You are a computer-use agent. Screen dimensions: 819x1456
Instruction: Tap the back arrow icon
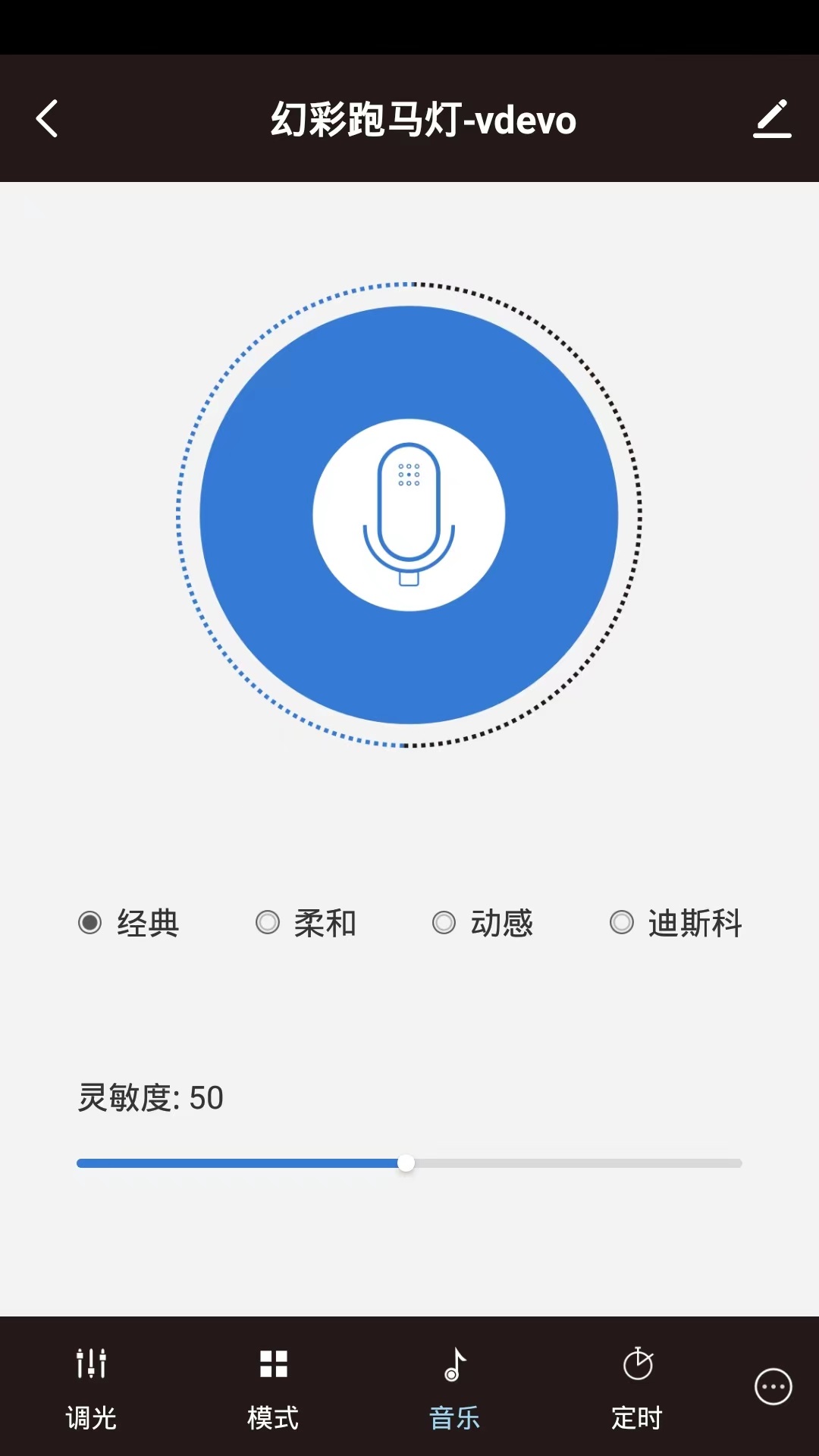(x=47, y=119)
